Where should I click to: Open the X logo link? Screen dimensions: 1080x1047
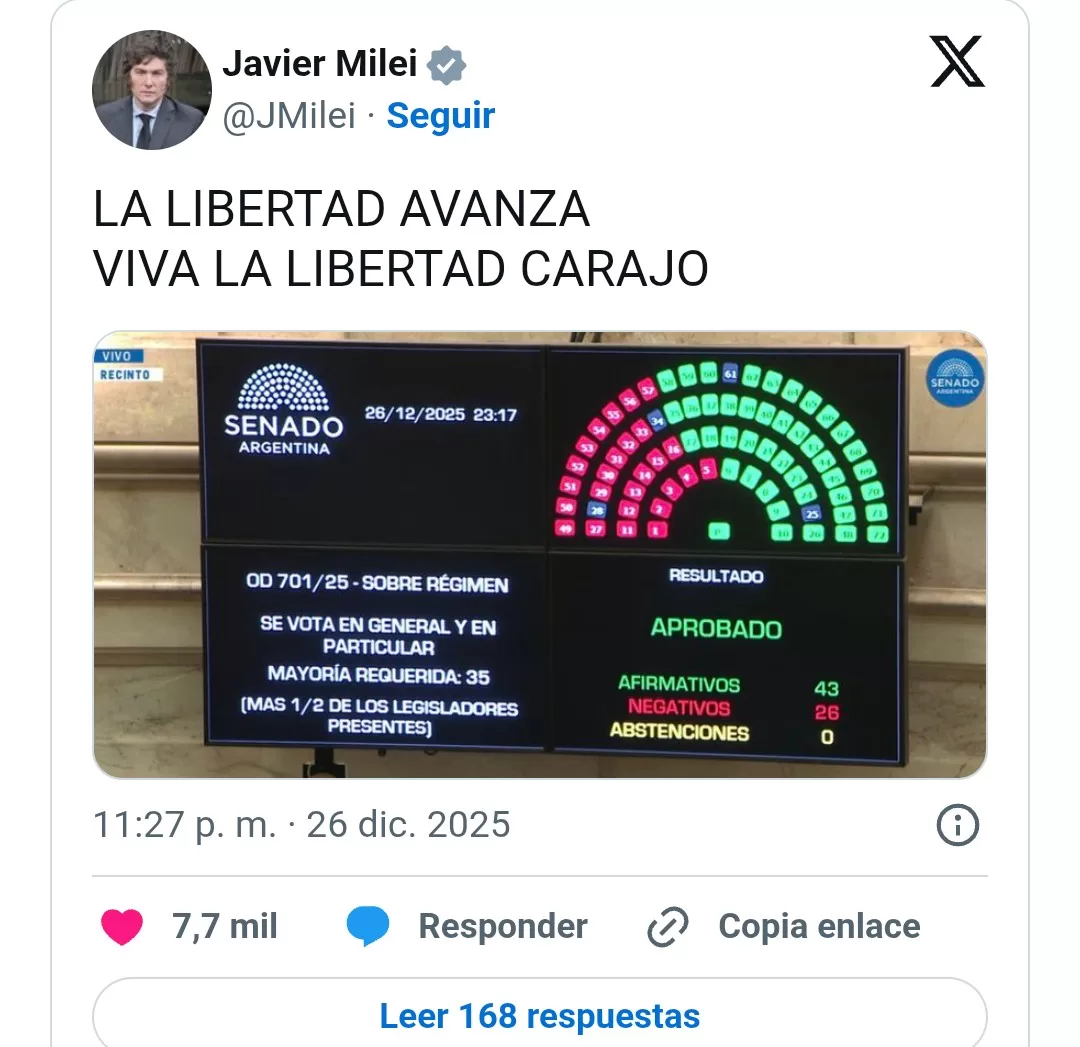[x=957, y=62]
